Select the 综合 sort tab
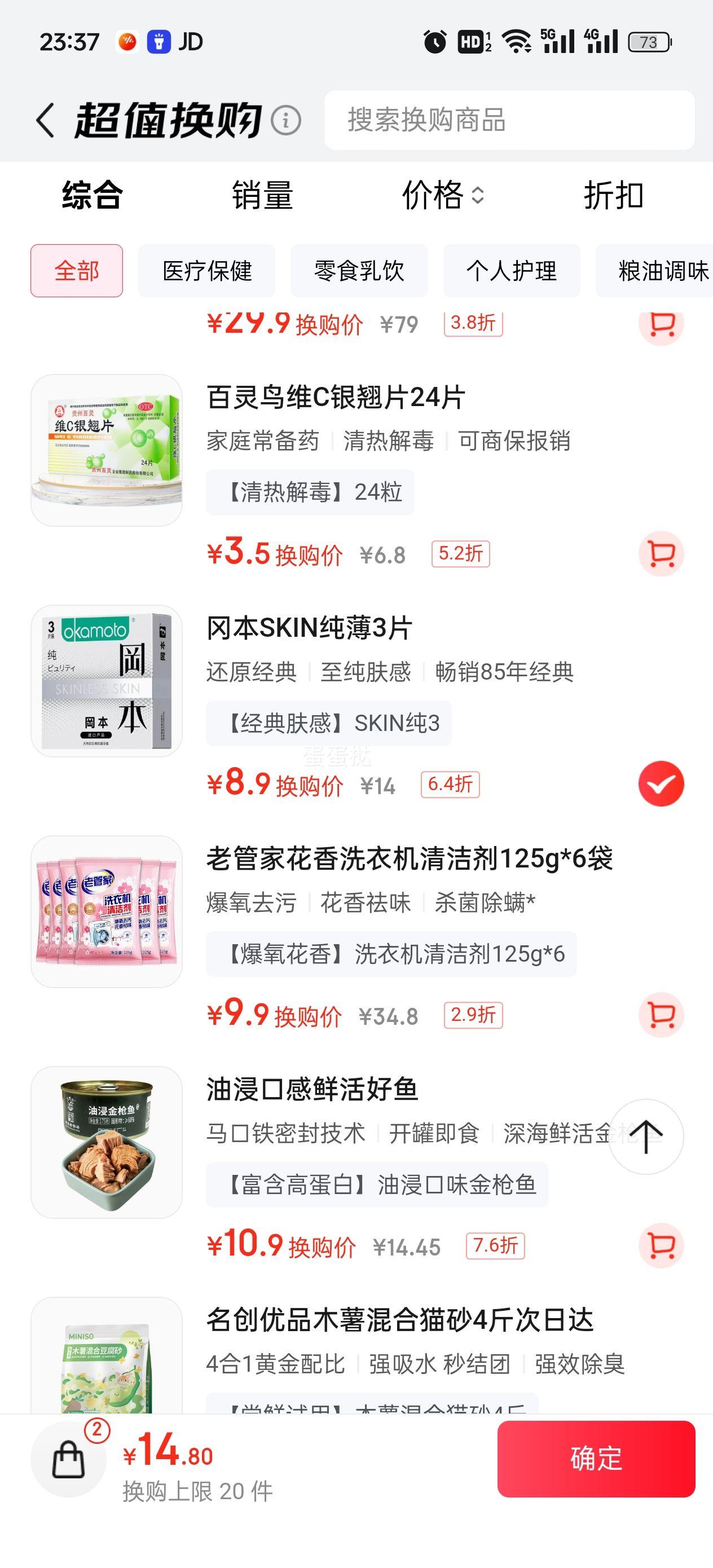This screenshot has width=713, height=1568. coord(93,195)
